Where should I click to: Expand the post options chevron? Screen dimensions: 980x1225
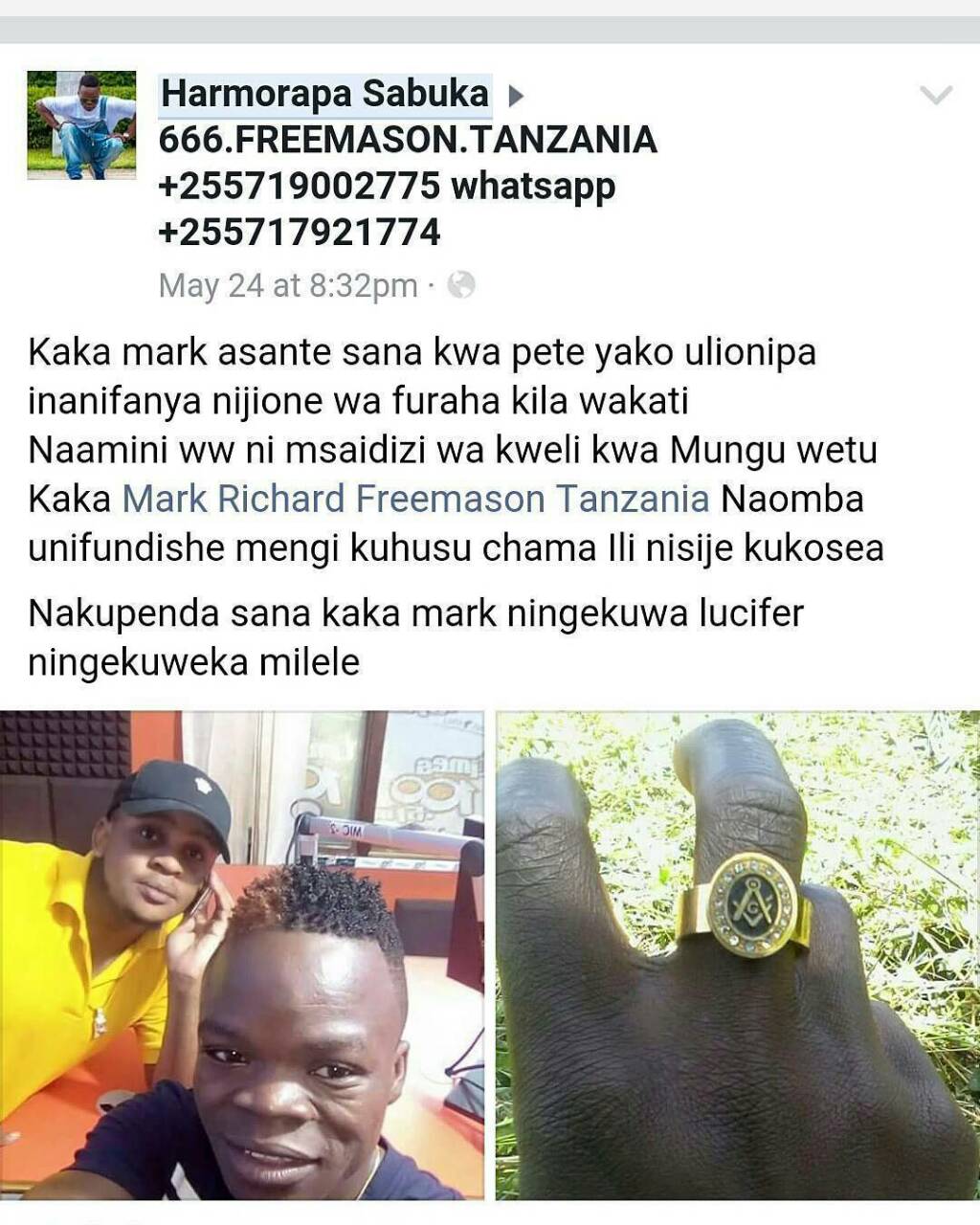935,95
